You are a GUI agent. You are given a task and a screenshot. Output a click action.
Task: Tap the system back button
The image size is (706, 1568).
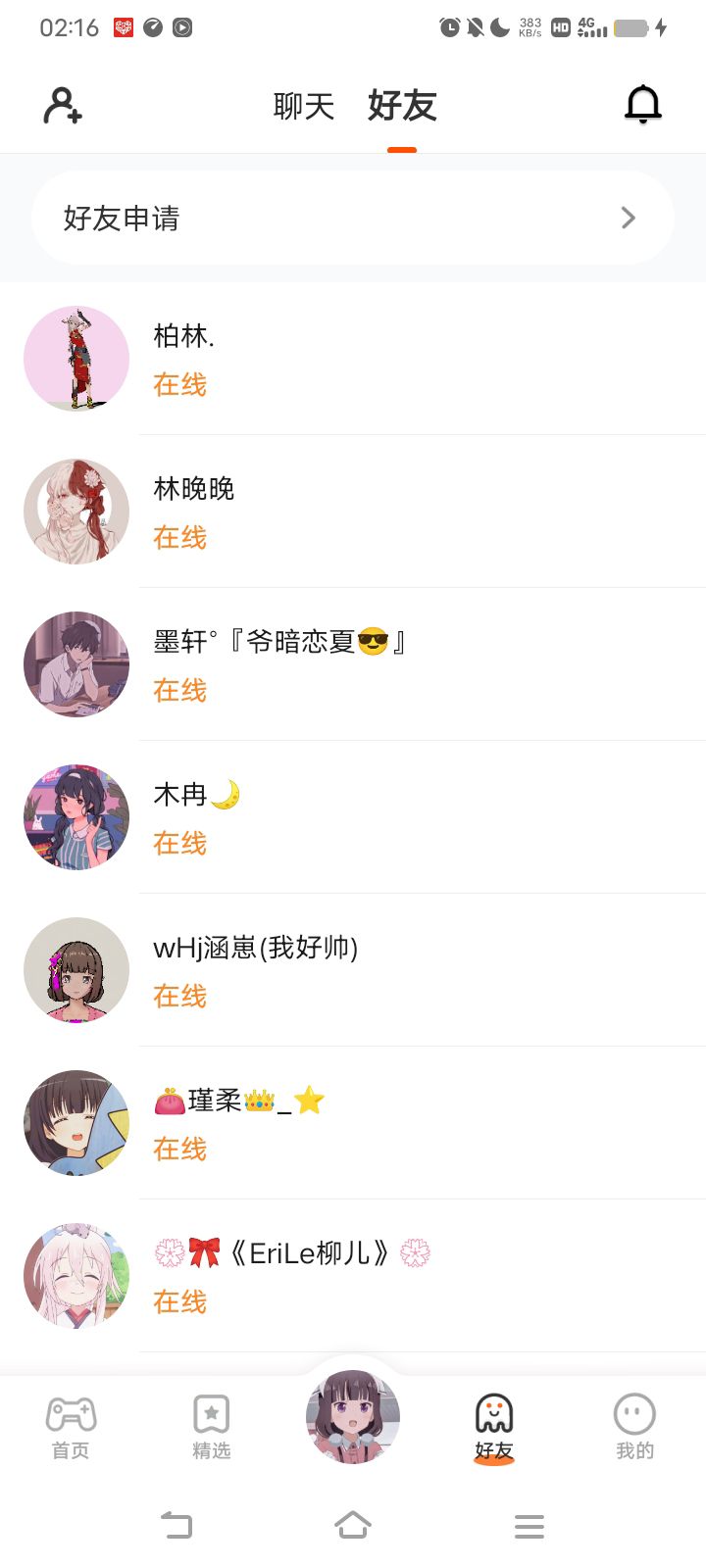click(176, 1525)
